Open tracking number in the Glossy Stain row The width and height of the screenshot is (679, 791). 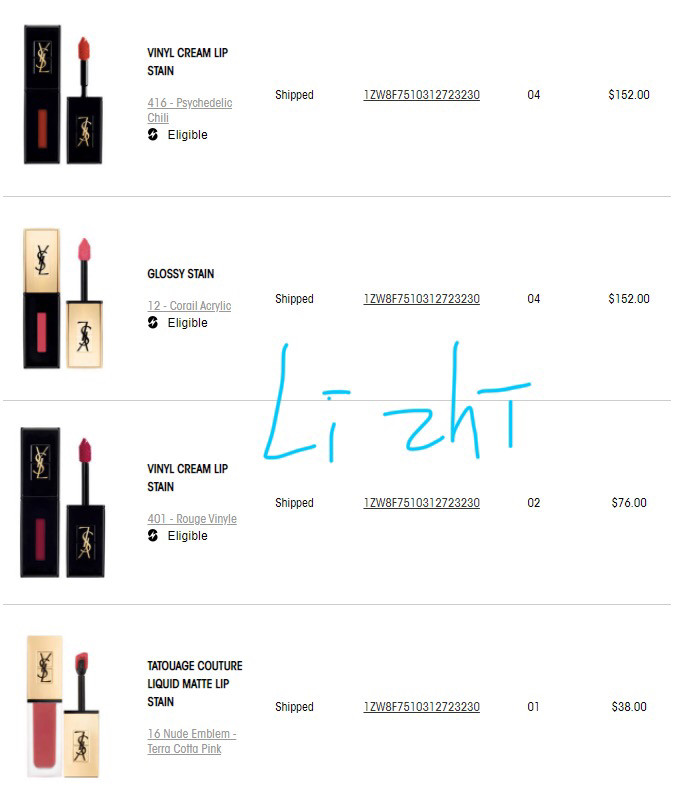pos(421,299)
